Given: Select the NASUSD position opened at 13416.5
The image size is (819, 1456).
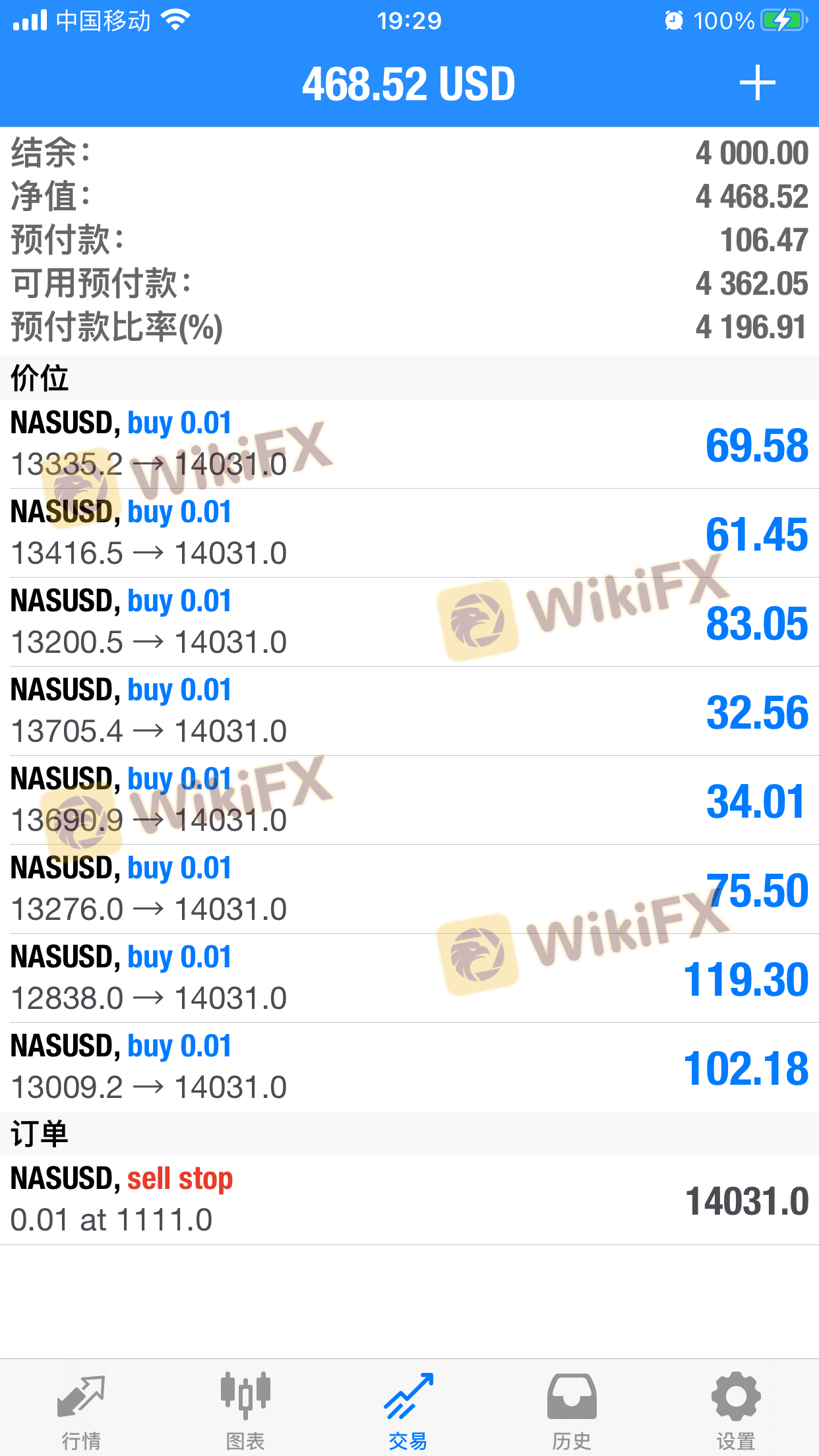Looking at the screenshot, I should (409, 533).
